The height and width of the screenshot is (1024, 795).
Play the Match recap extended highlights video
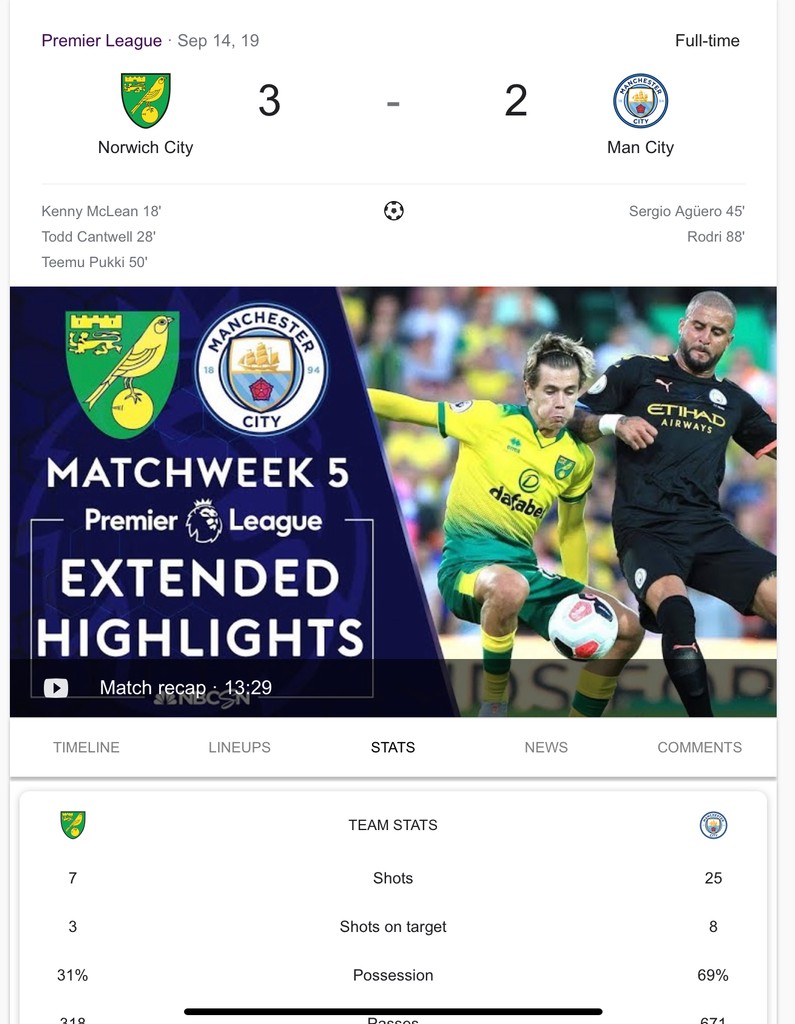393,502
